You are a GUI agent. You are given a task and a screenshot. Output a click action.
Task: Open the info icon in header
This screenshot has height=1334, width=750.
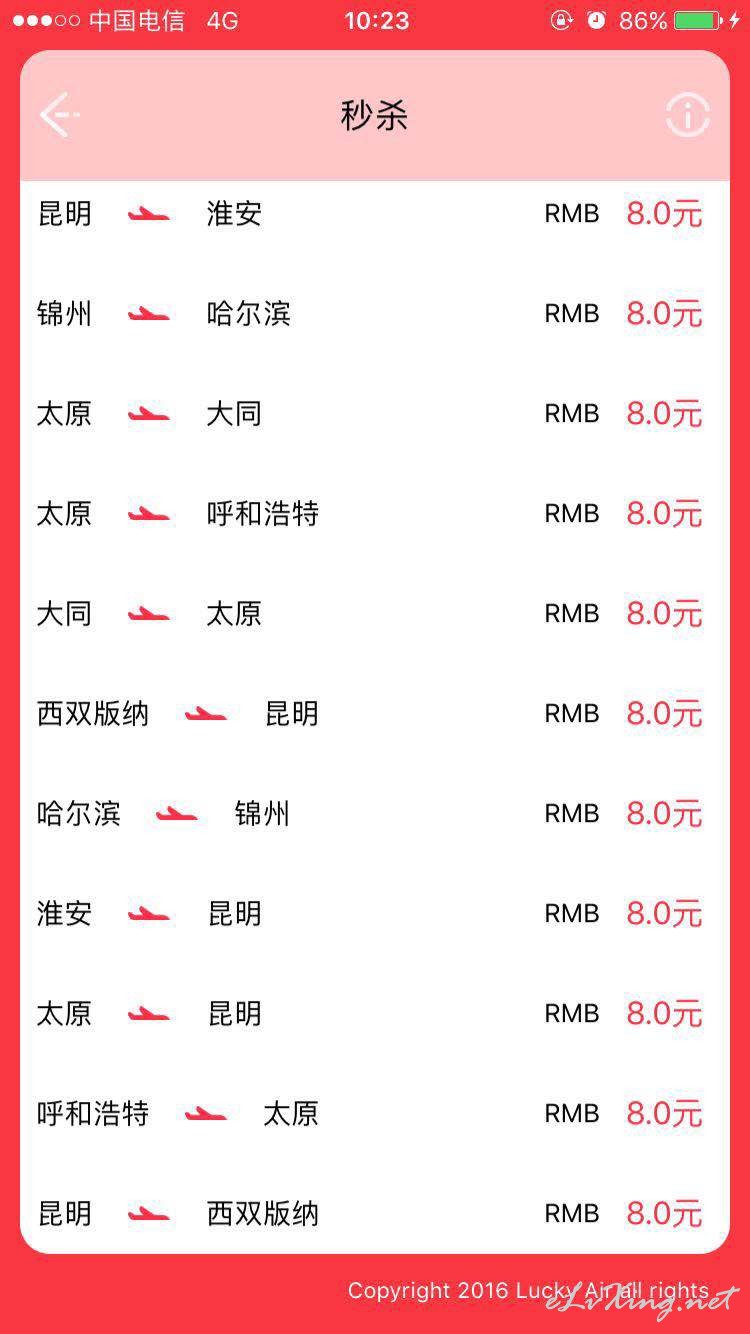688,116
